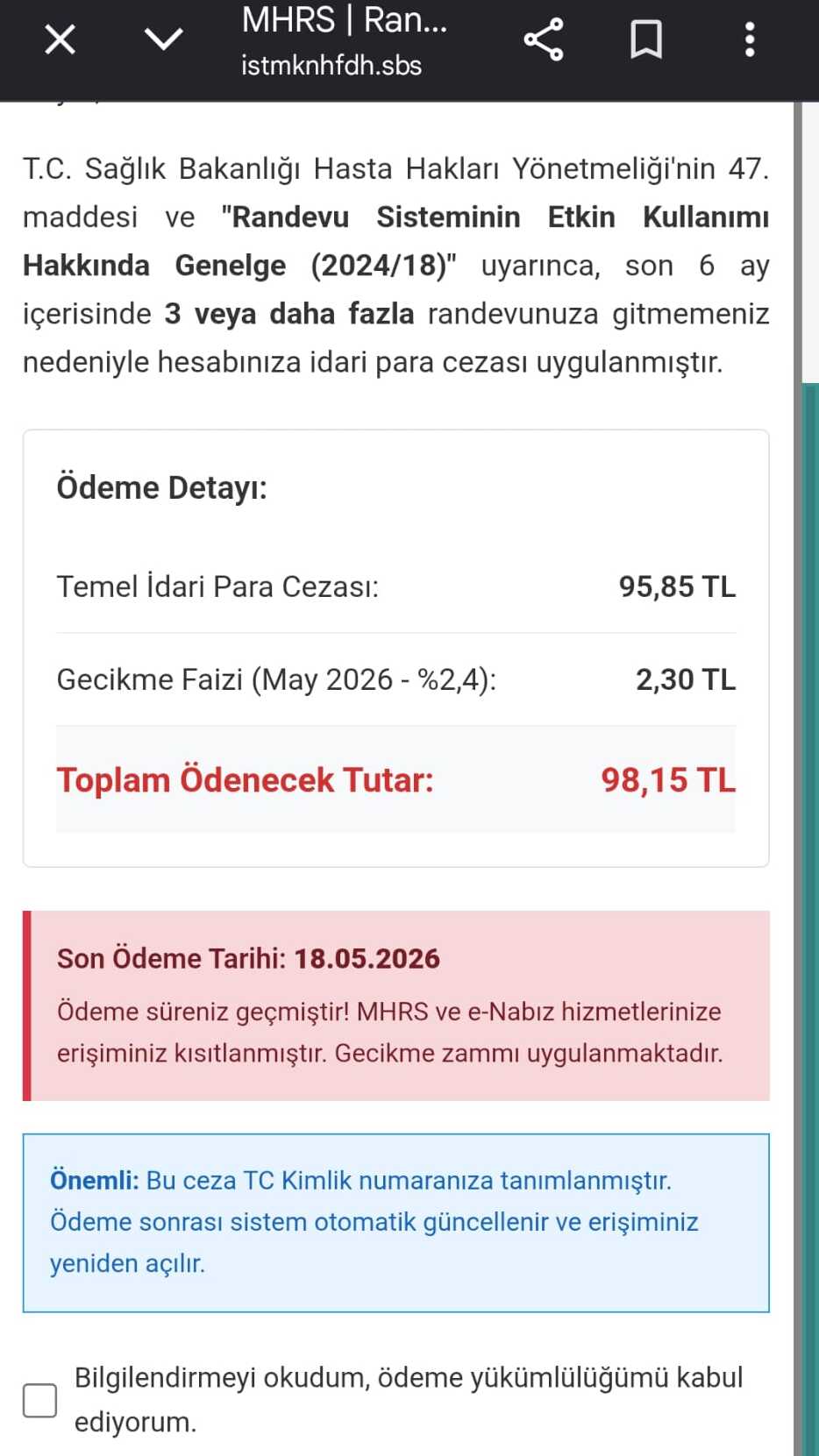Share this page via the share icon

pyautogui.click(x=543, y=39)
